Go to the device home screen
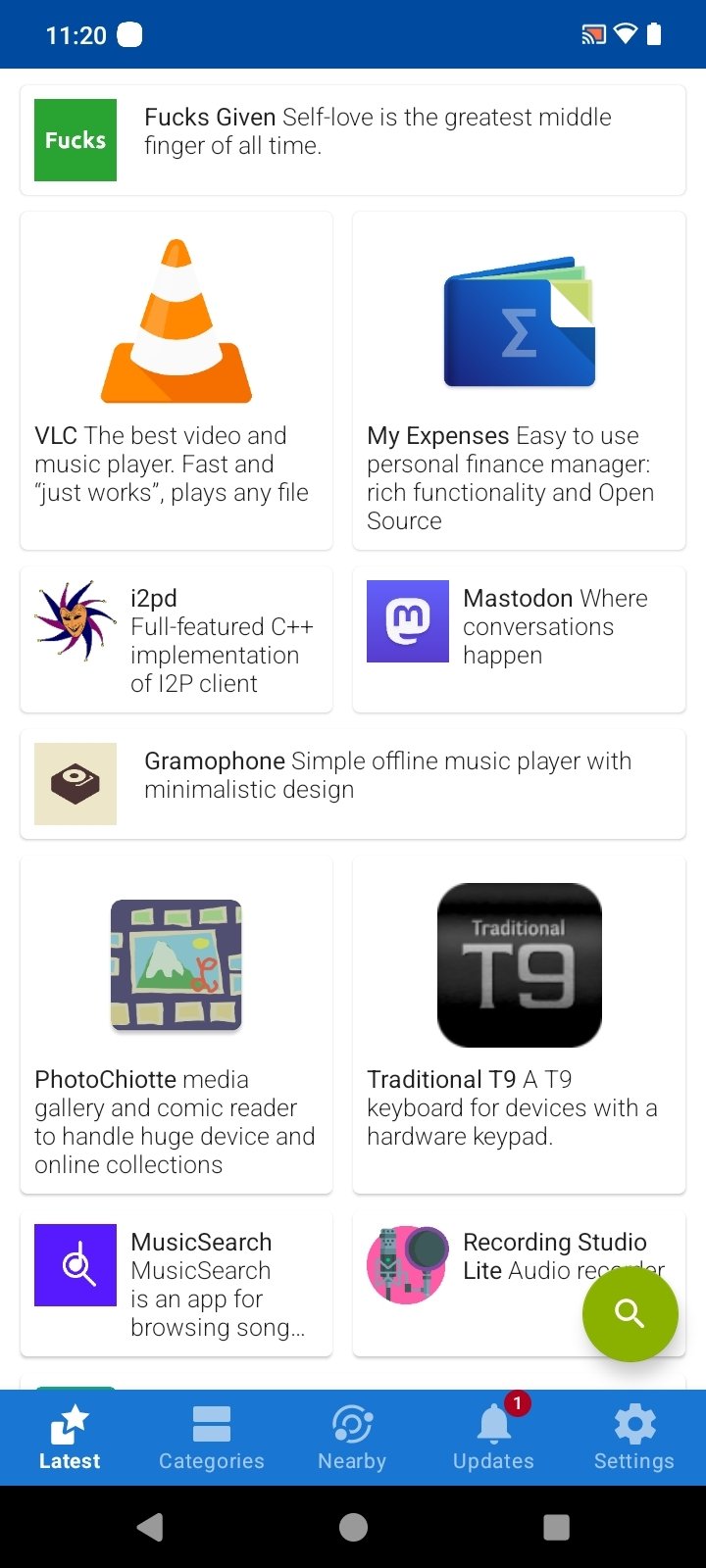 [353, 1527]
